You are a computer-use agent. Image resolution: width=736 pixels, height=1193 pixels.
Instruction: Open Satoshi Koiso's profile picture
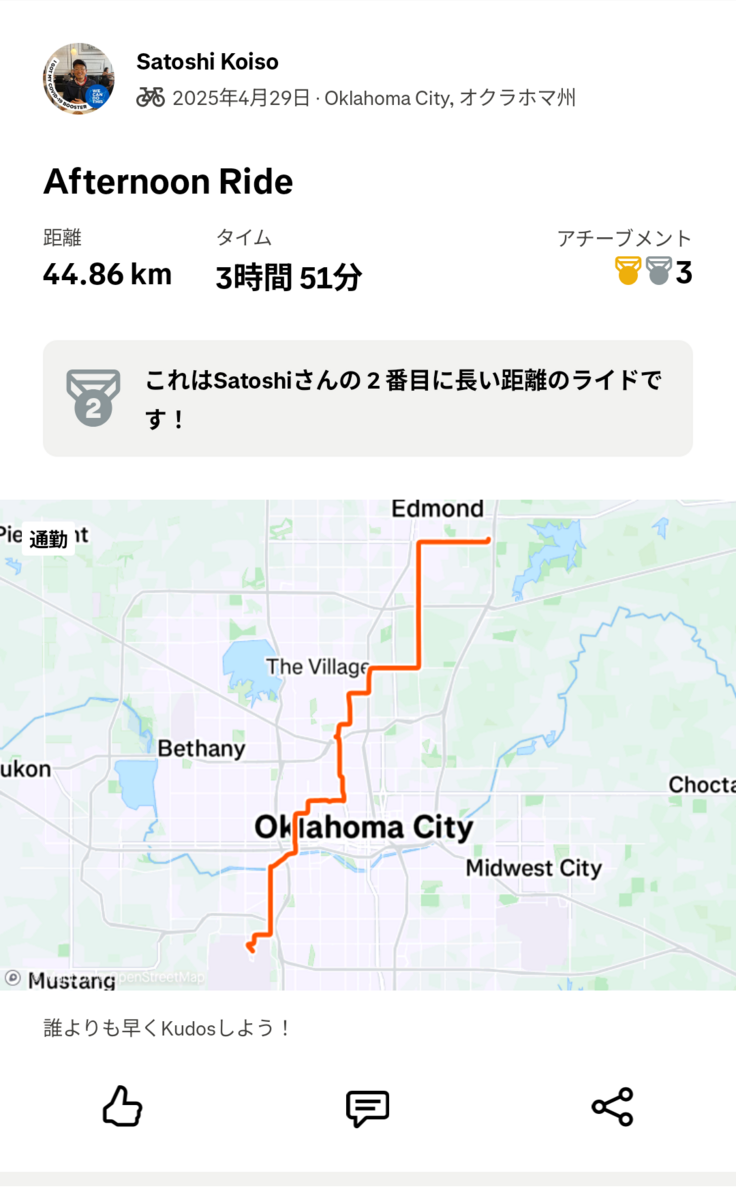(x=78, y=78)
